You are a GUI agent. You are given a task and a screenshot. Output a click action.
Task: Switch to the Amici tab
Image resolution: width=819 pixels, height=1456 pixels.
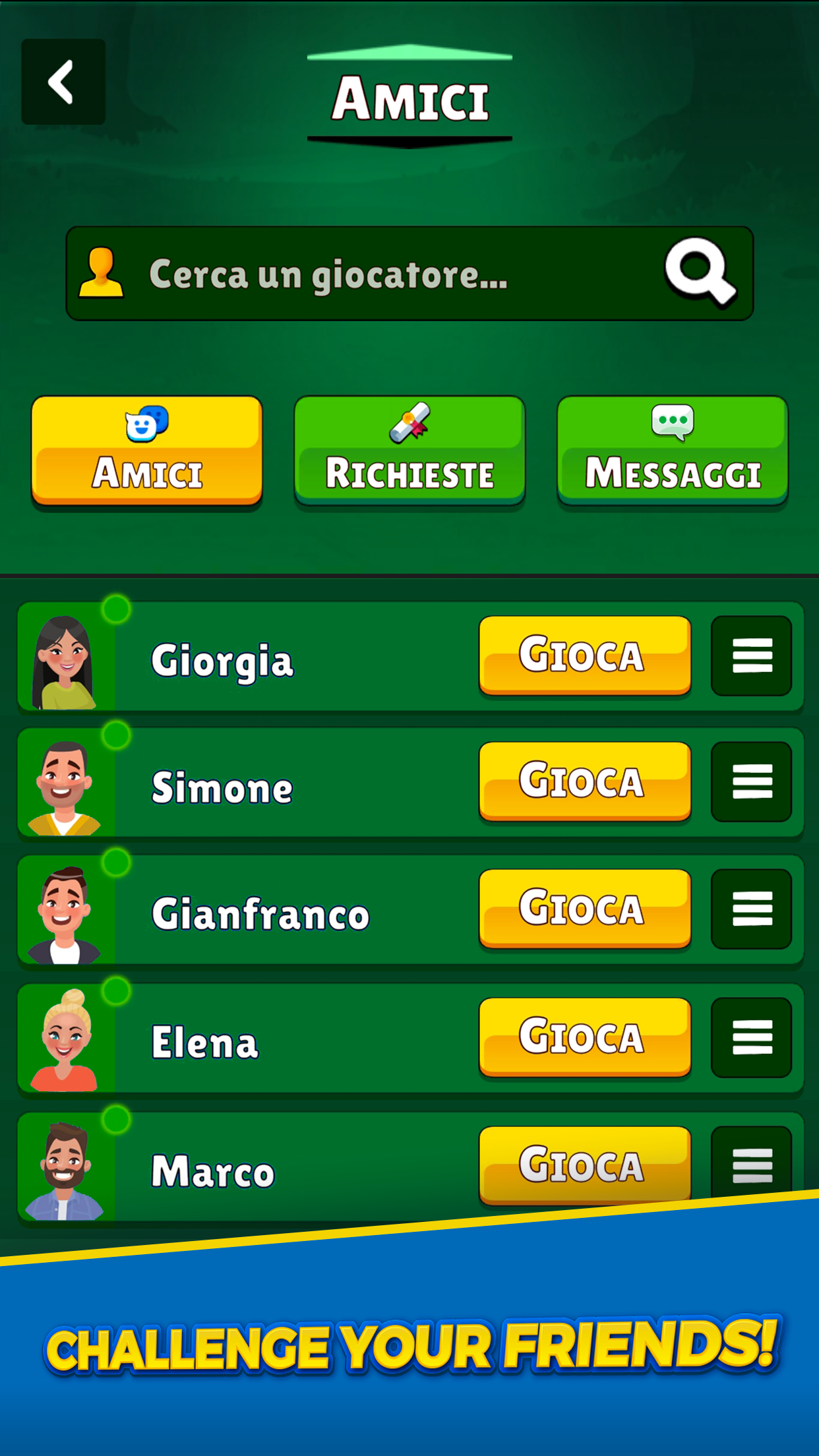pos(147,452)
